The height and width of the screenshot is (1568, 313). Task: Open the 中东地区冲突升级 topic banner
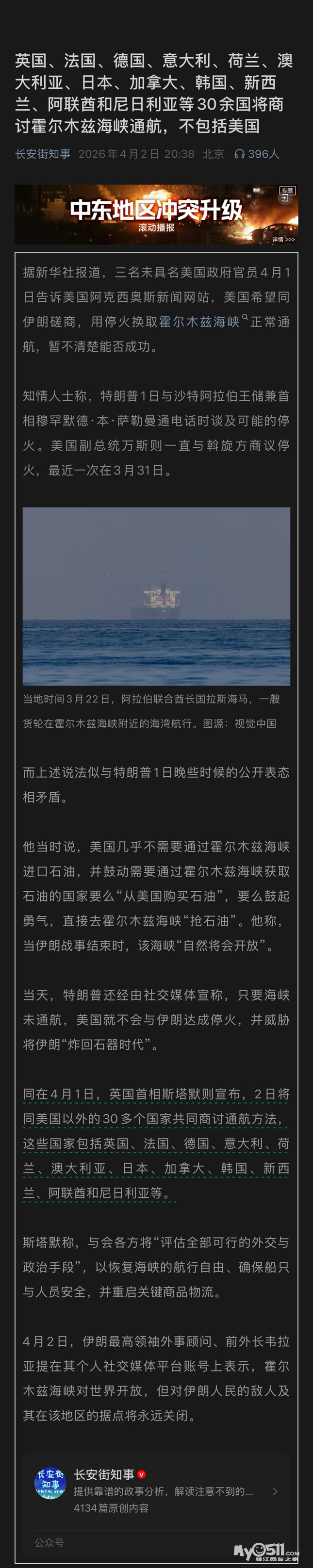click(x=156, y=214)
